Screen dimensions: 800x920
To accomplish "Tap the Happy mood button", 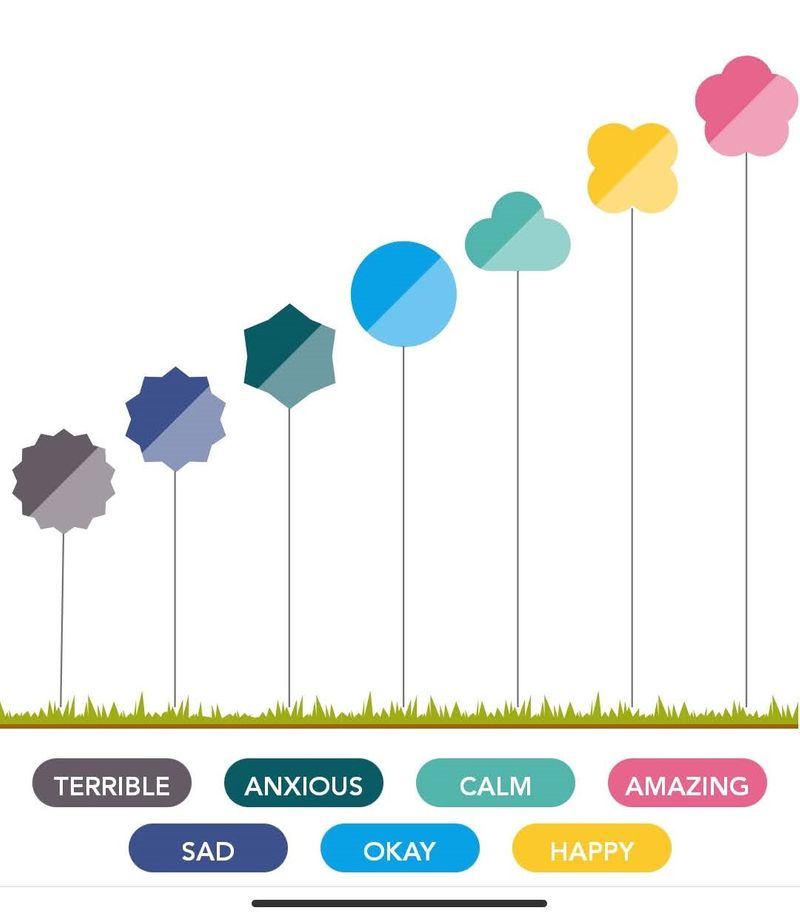I will (x=591, y=849).
